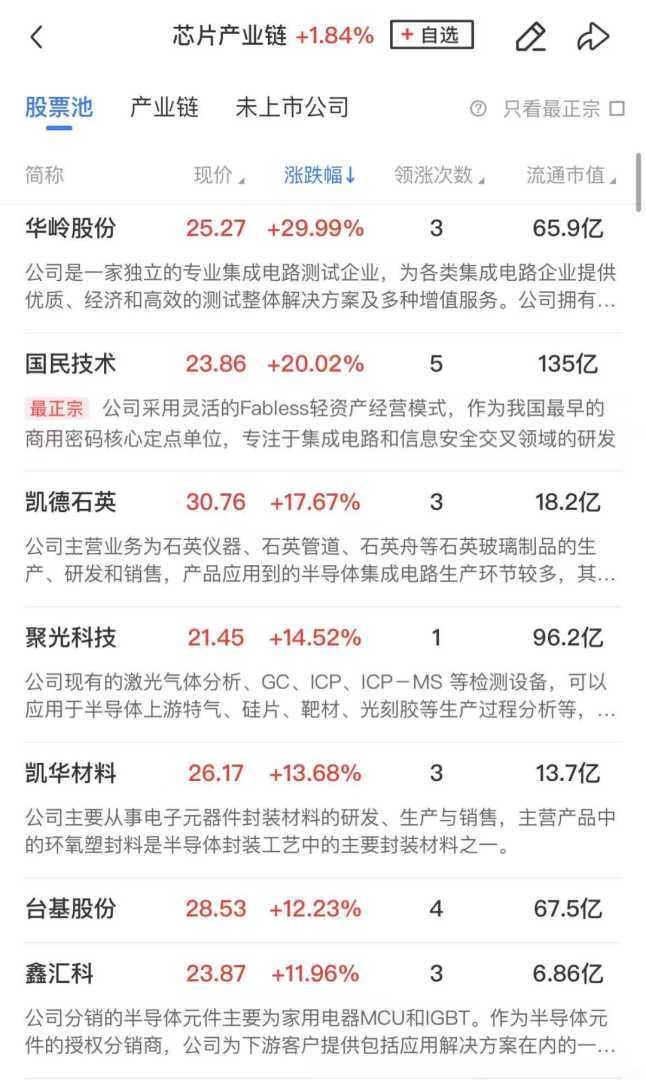Go back using the top-left arrow
The width and height of the screenshot is (646, 1080).
pos(37,38)
